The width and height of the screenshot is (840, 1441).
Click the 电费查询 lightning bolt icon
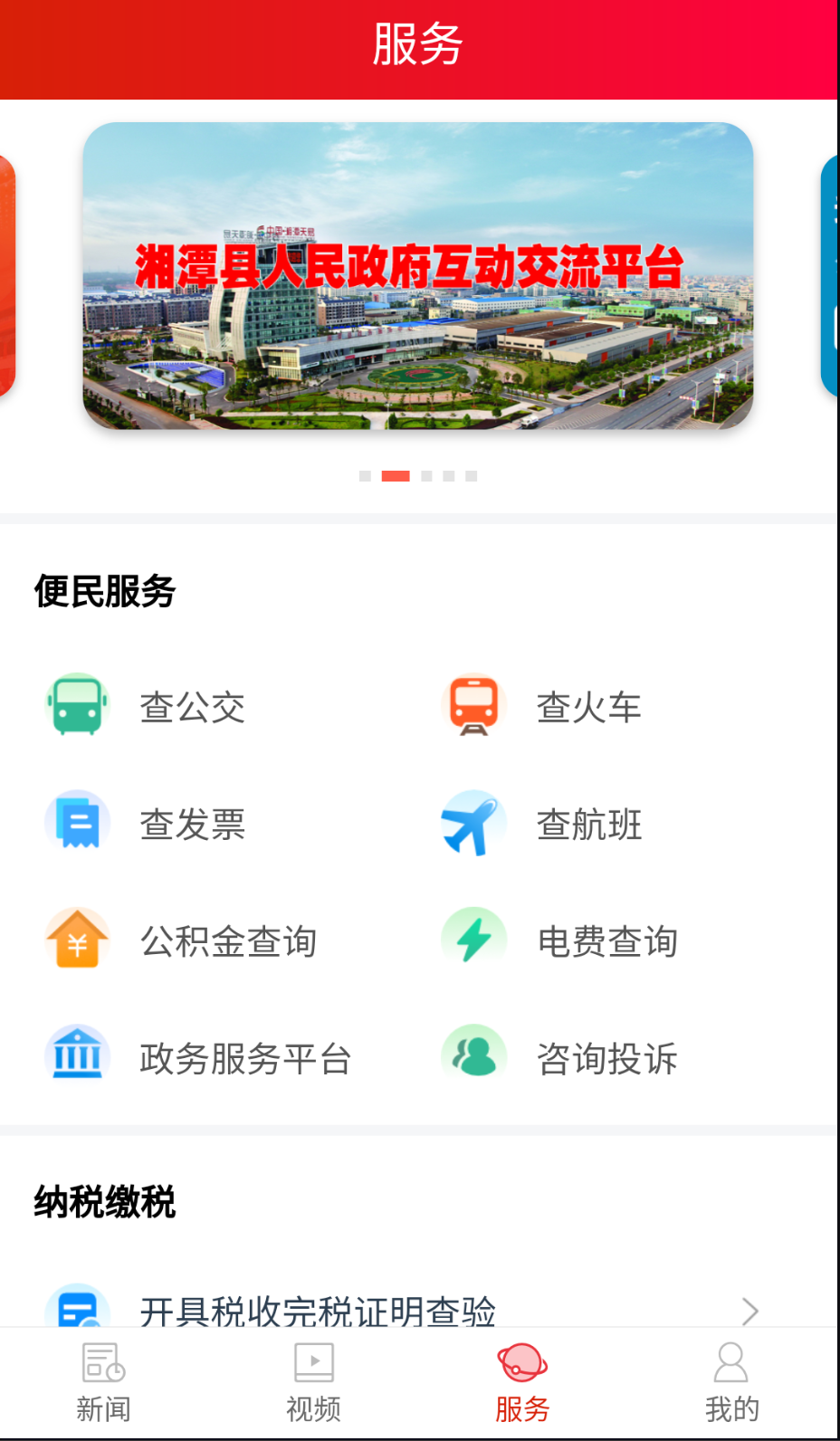(x=473, y=939)
